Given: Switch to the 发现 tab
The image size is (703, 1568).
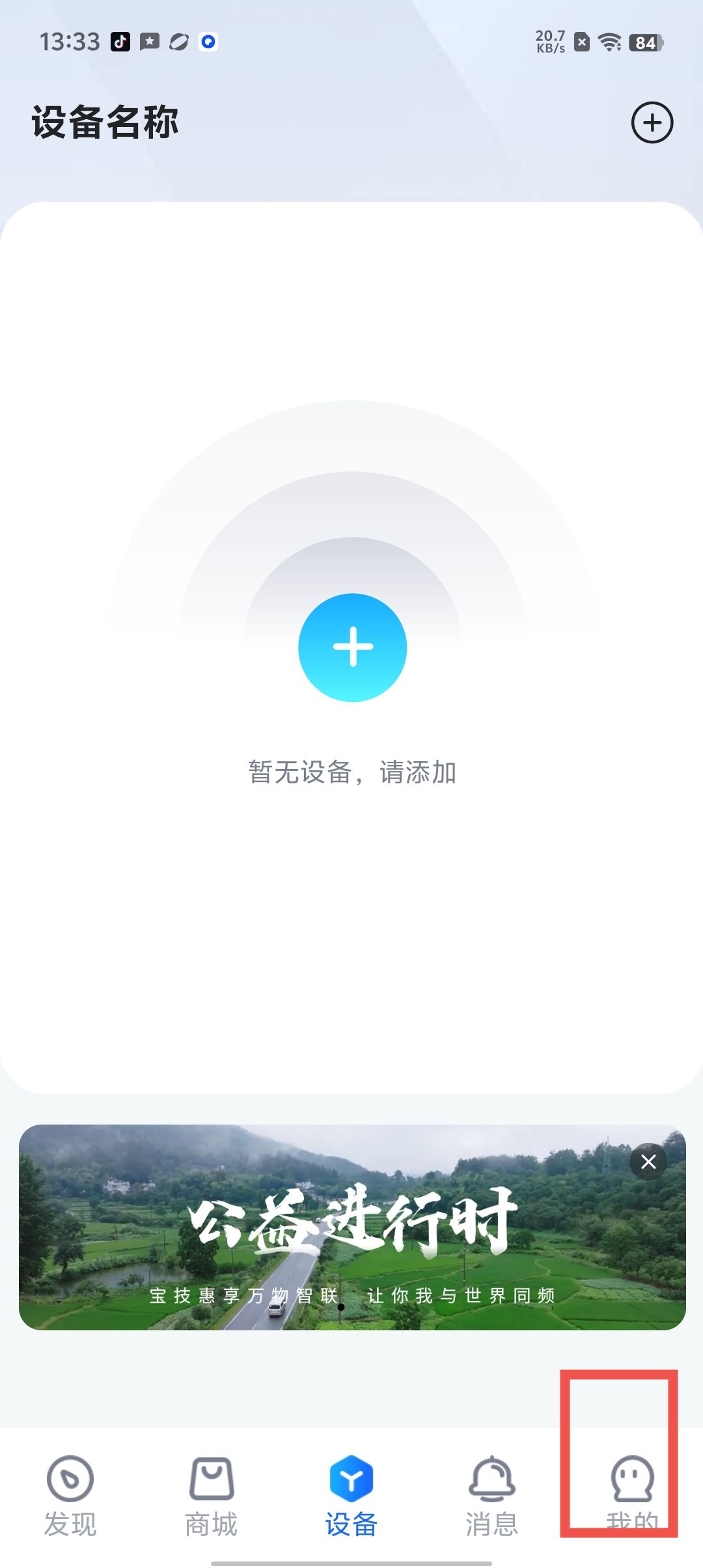Looking at the screenshot, I should pyautogui.click(x=70, y=1495).
